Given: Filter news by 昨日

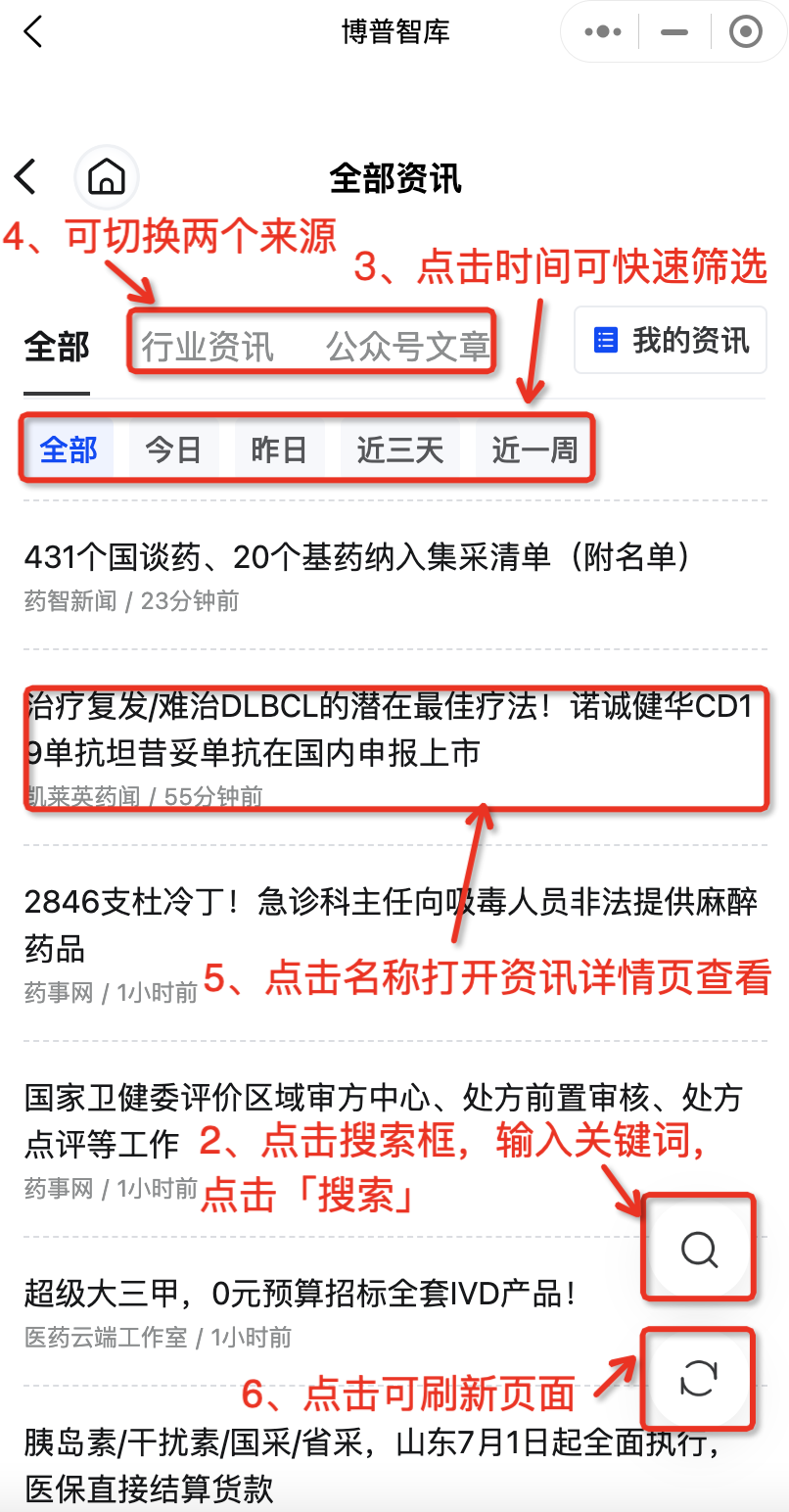Looking at the screenshot, I should (279, 450).
